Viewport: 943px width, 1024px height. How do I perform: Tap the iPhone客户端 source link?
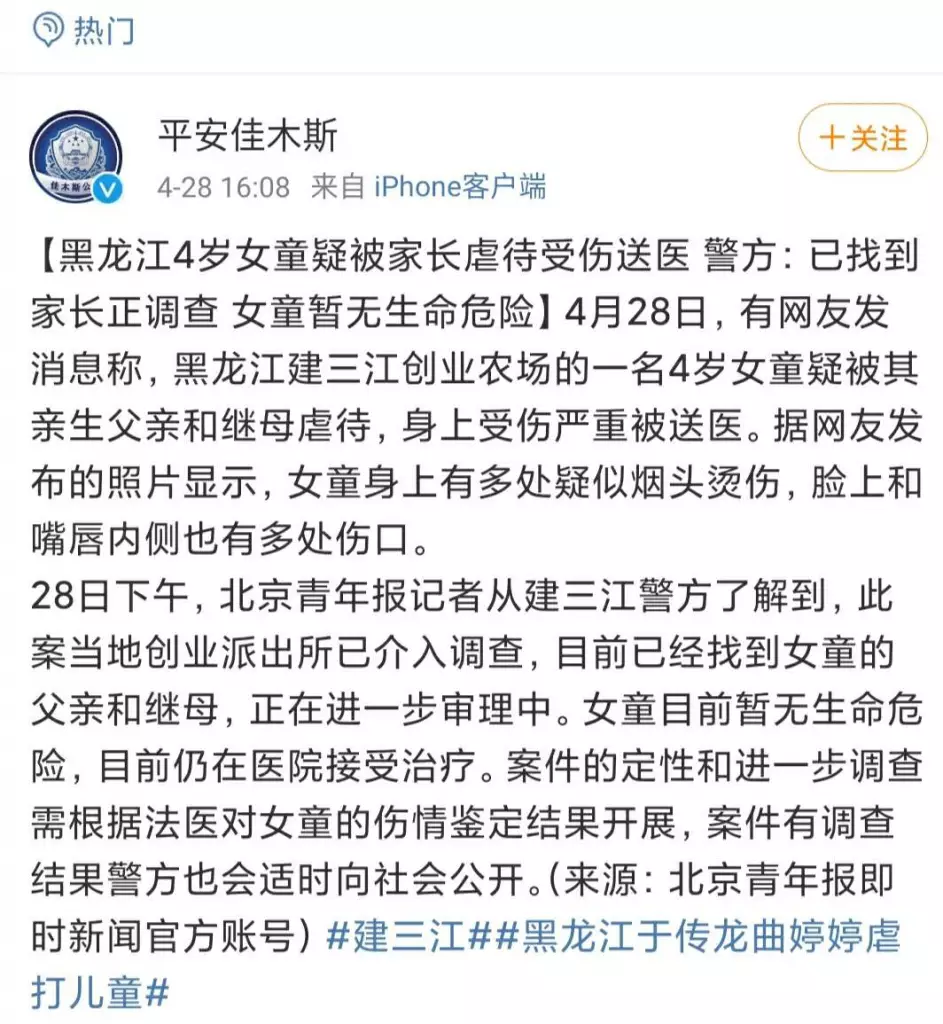[x=460, y=187]
